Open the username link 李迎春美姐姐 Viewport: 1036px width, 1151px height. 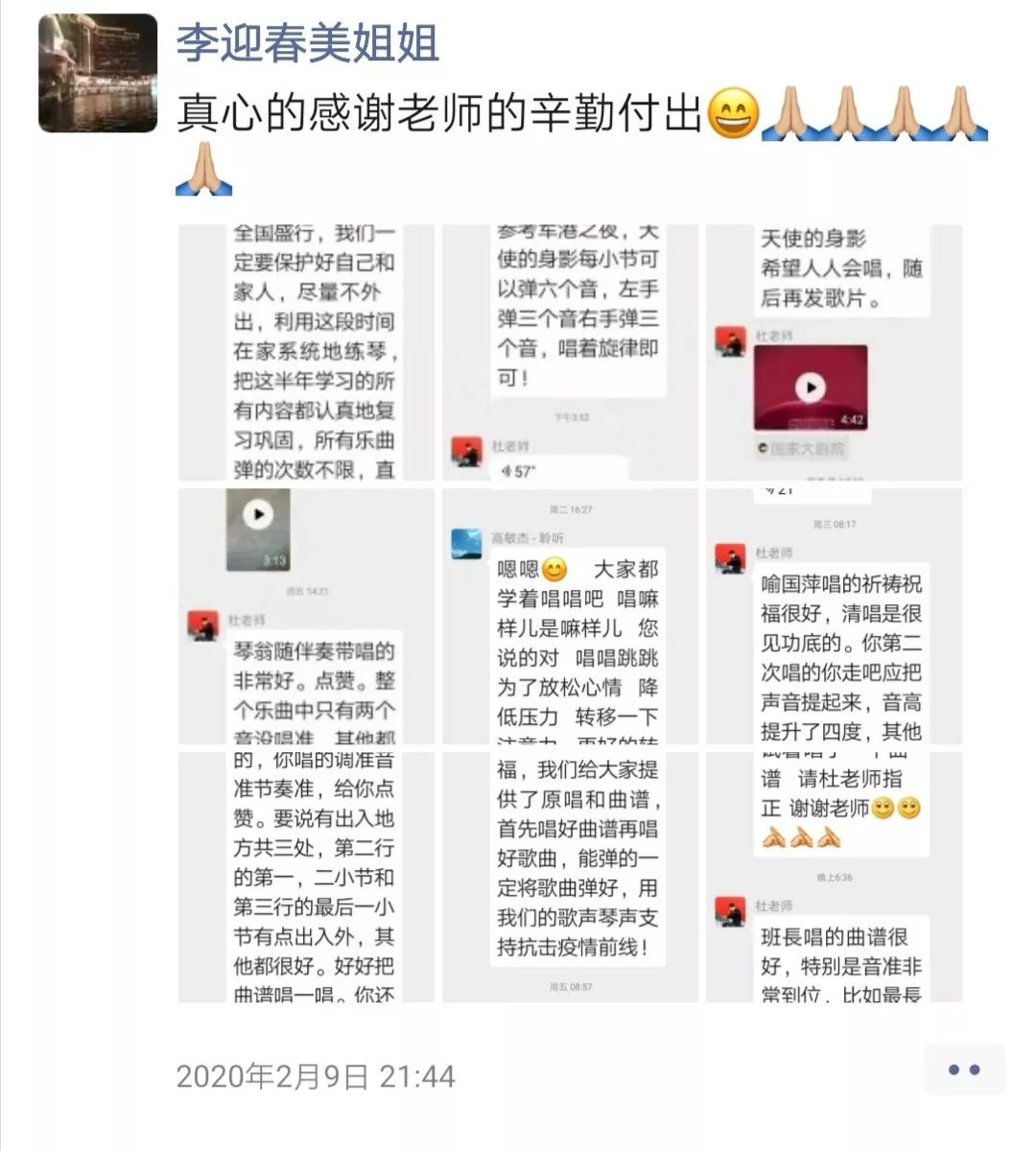308,44
